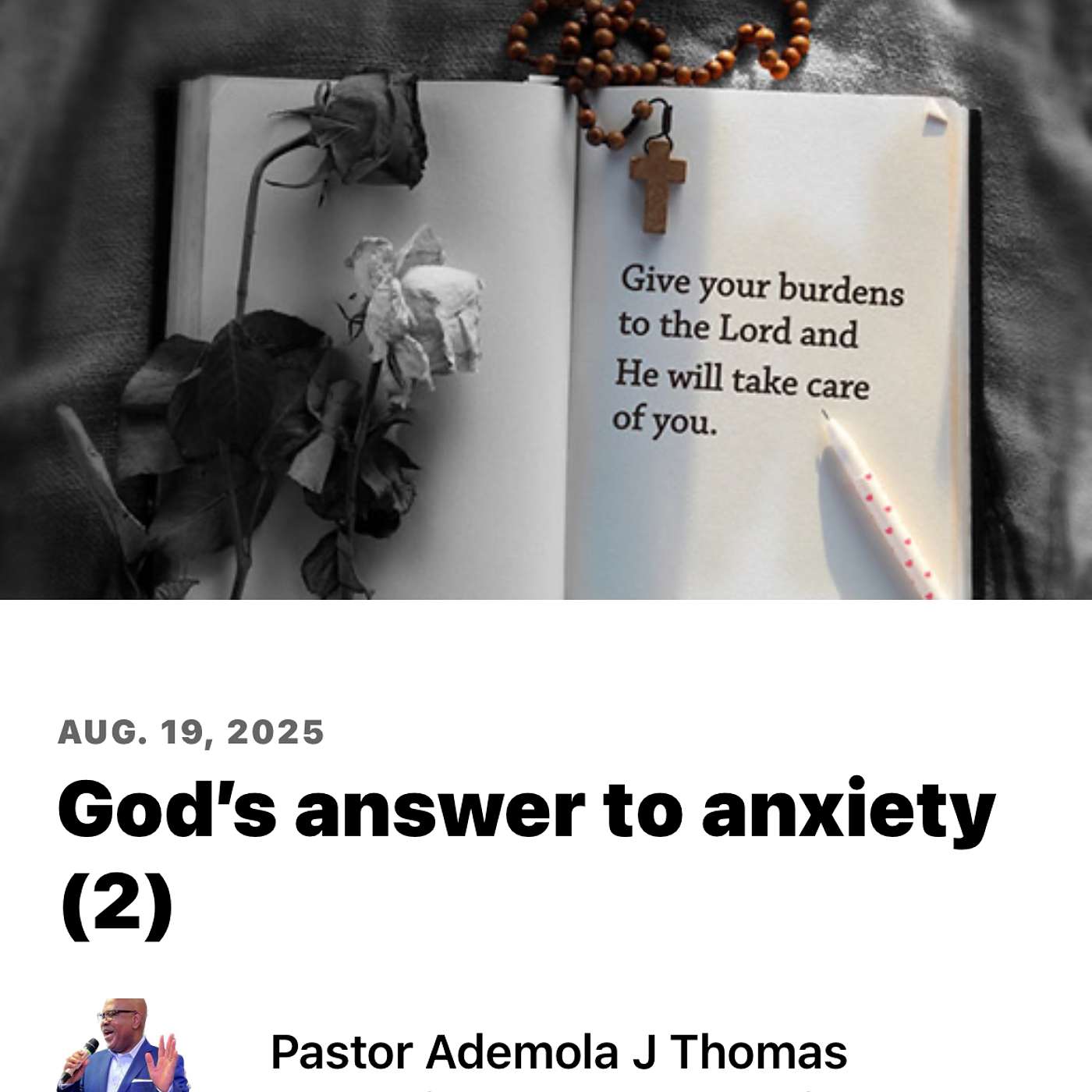The width and height of the screenshot is (1092, 1092).
Task: Open Pastor Ademola J Thomas's profile picture
Action: point(123,1047)
